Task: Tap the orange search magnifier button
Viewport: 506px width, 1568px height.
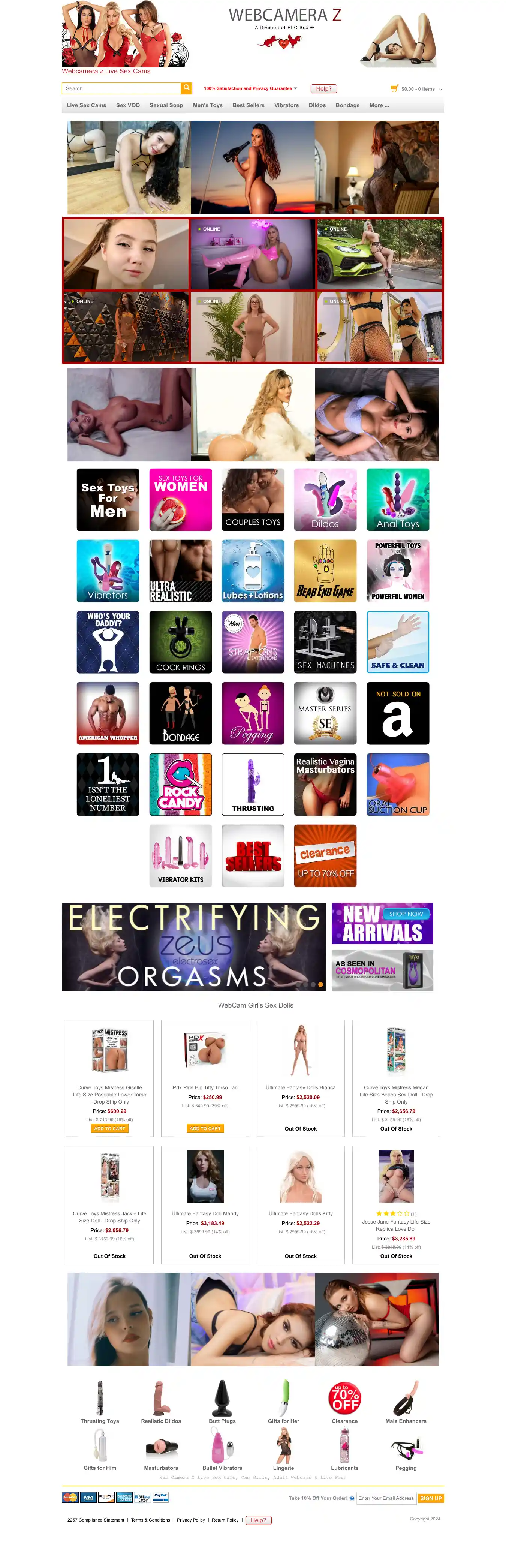Action: tap(186, 88)
